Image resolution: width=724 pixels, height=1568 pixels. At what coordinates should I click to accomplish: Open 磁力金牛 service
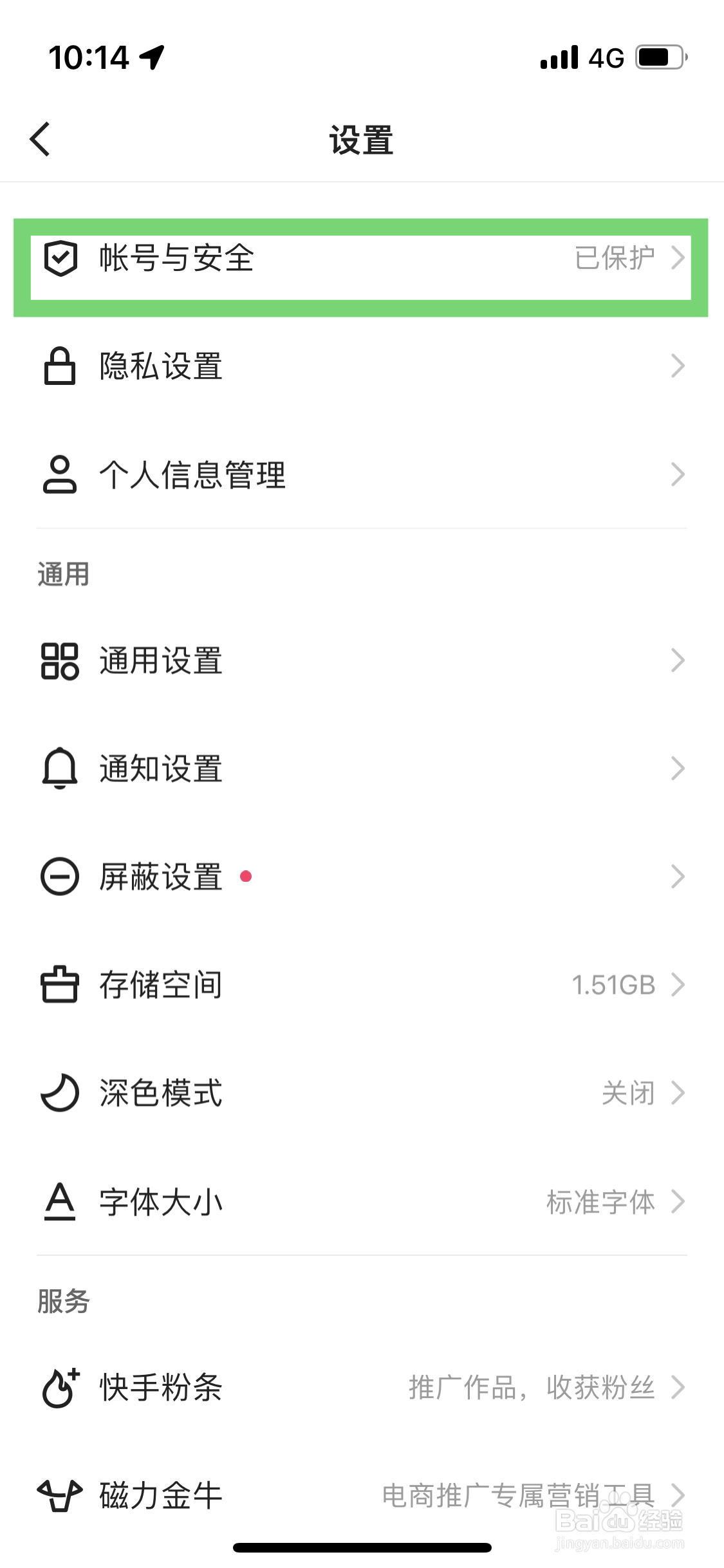360,1495
